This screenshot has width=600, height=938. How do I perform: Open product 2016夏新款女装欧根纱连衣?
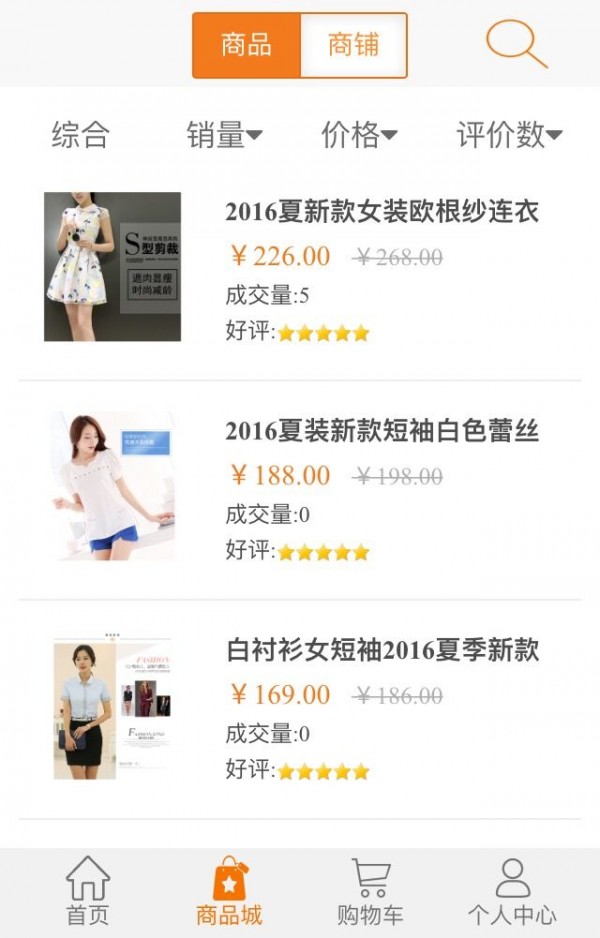click(381, 212)
